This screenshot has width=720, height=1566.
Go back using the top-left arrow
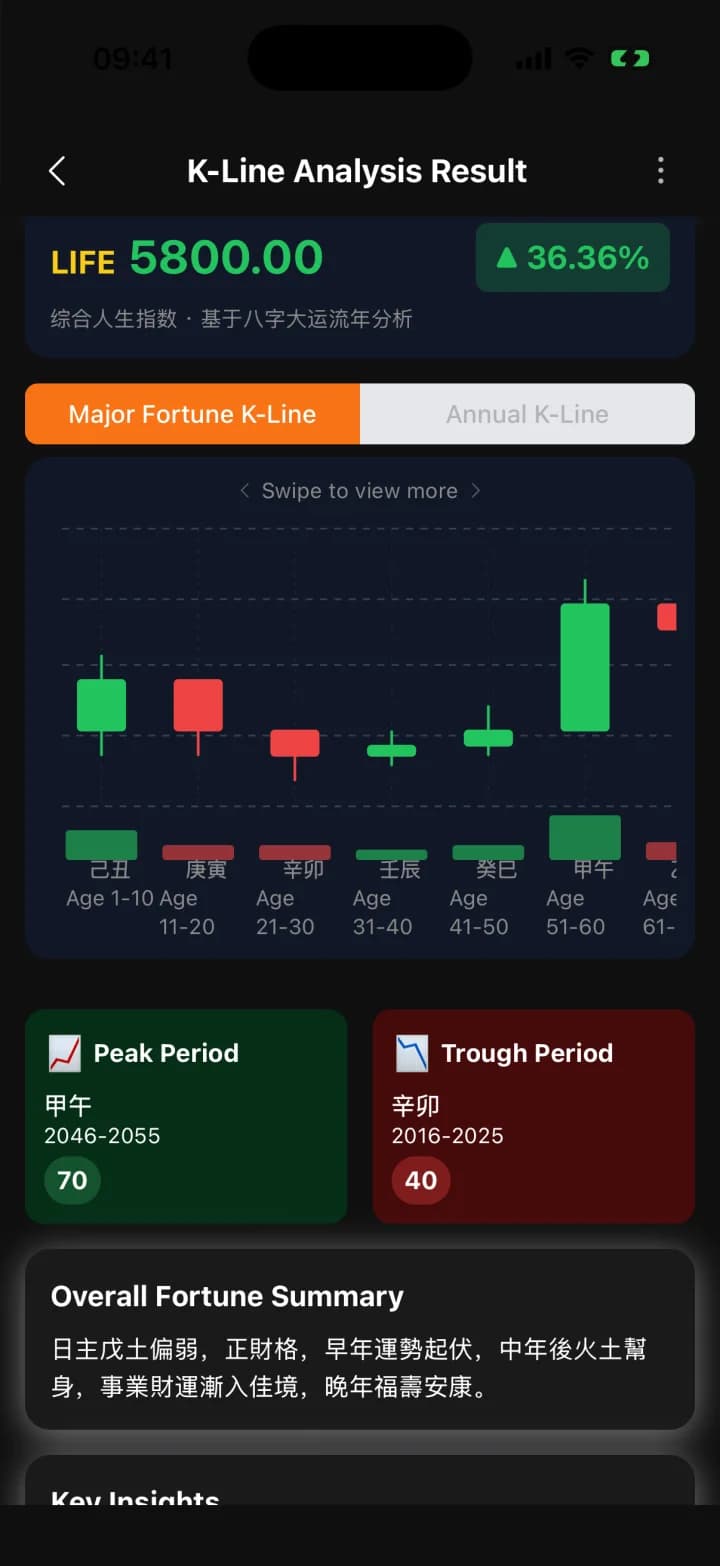[57, 171]
